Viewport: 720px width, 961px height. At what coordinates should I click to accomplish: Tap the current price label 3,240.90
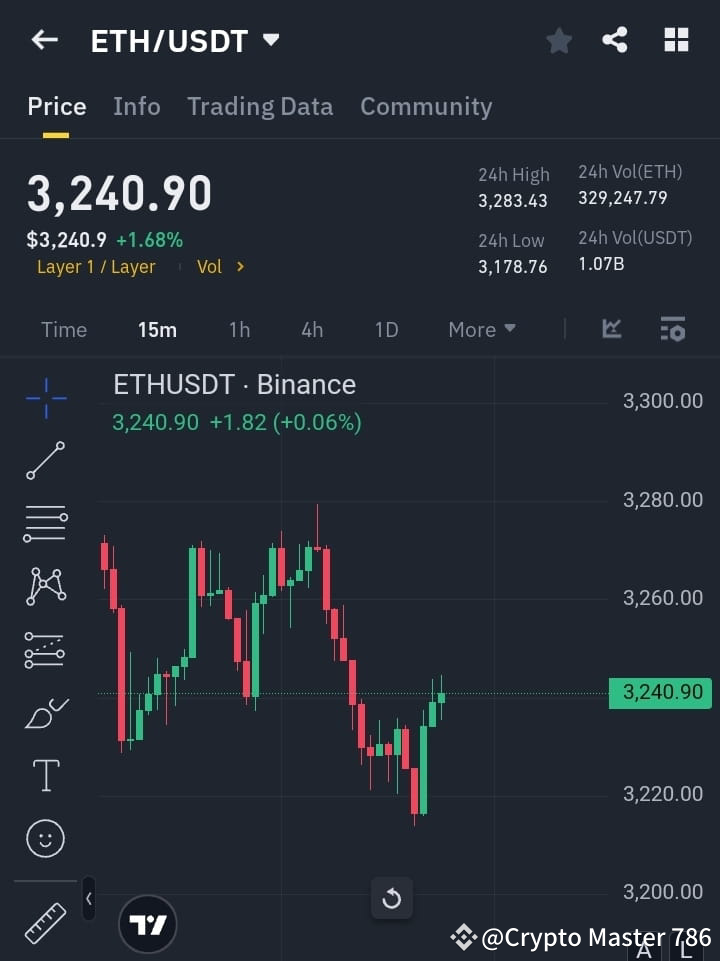(x=659, y=692)
